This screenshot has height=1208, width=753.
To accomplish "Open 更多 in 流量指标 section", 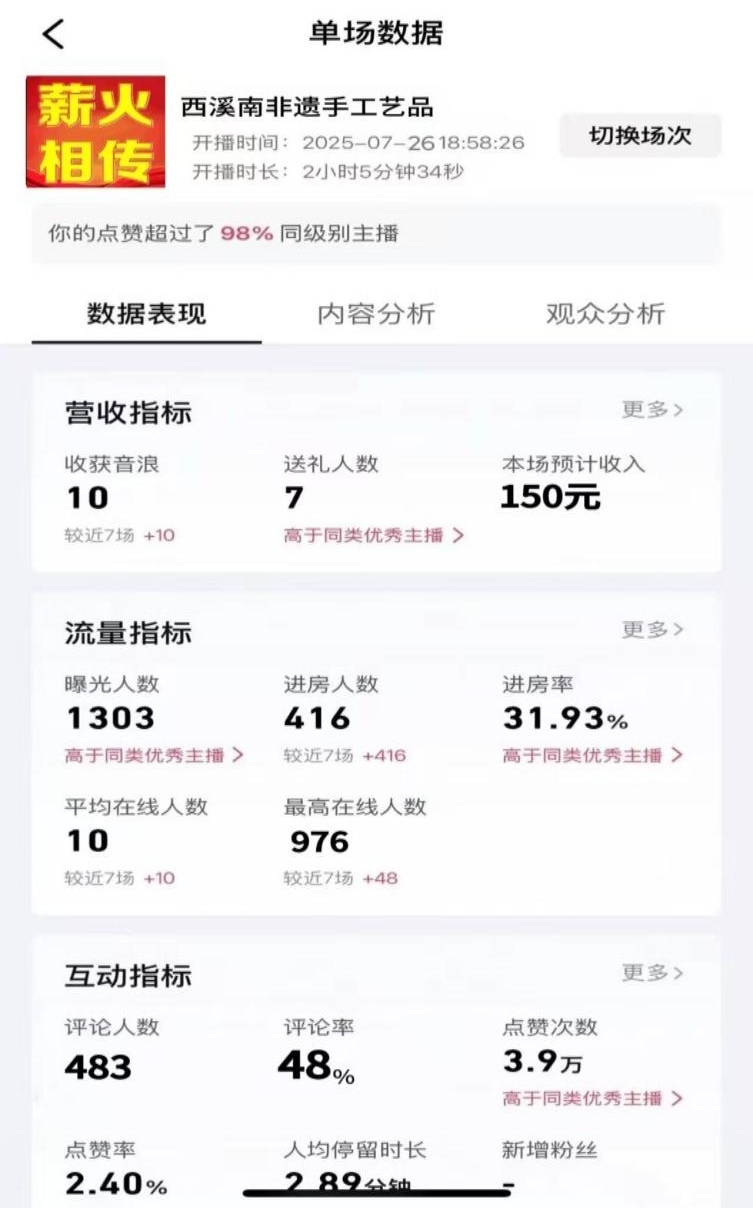I will pos(652,630).
